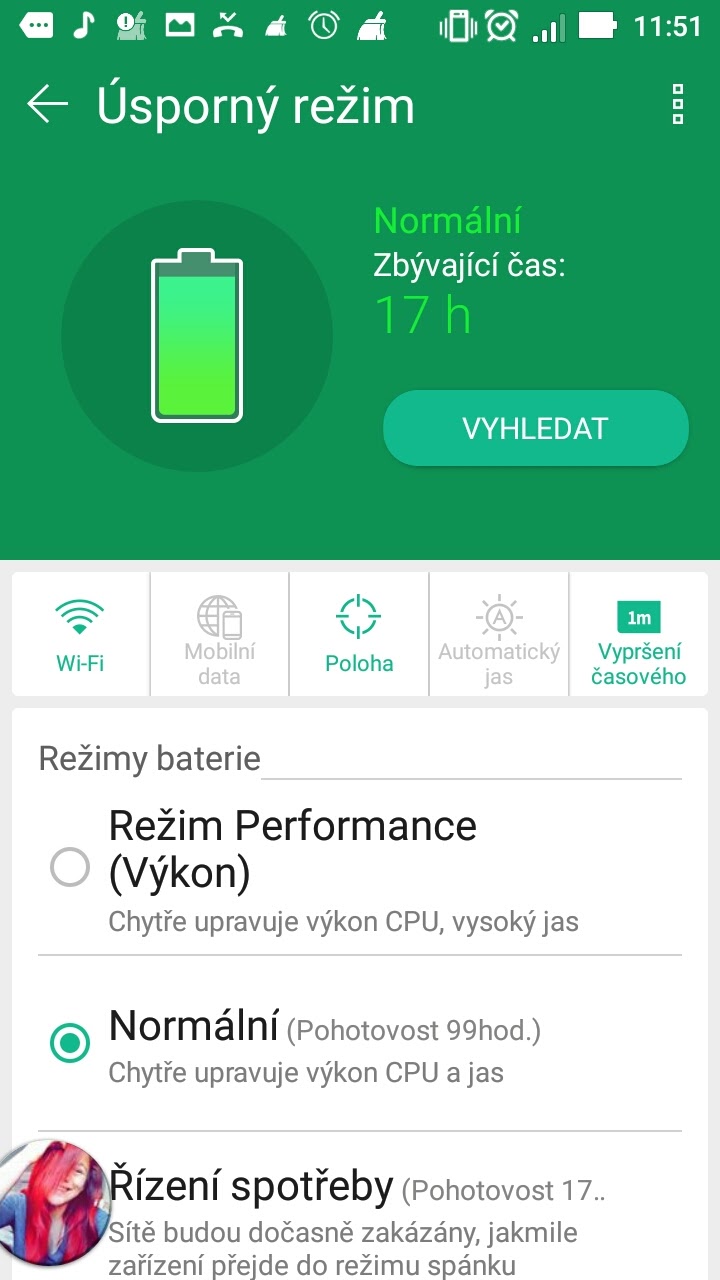Image resolution: width=720 pixels, height=1280 pixels.
Task: Open the three-dot overflow menu
Action: [677, 104]
